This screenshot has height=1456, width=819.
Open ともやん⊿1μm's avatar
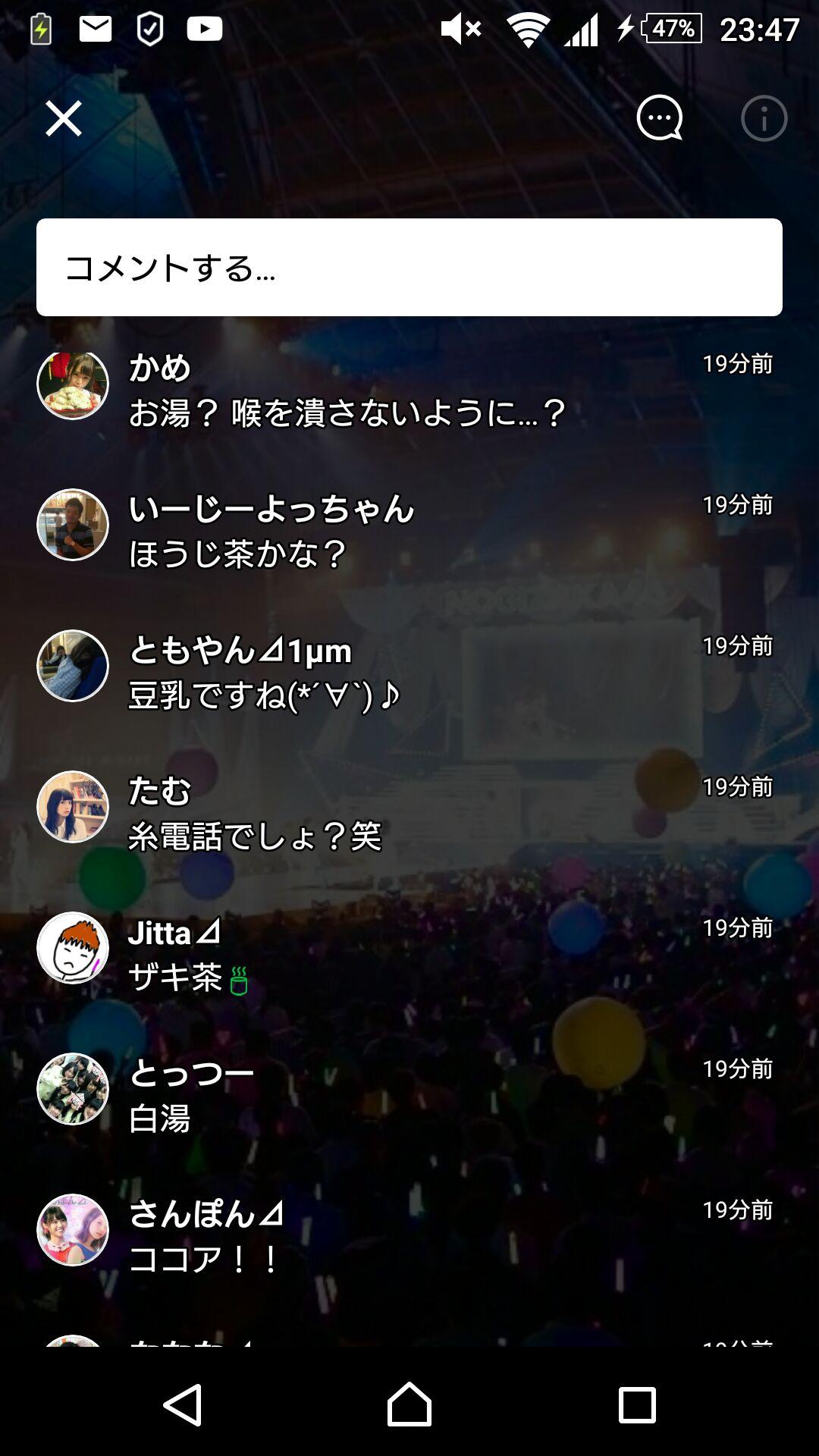coord(73,666)
